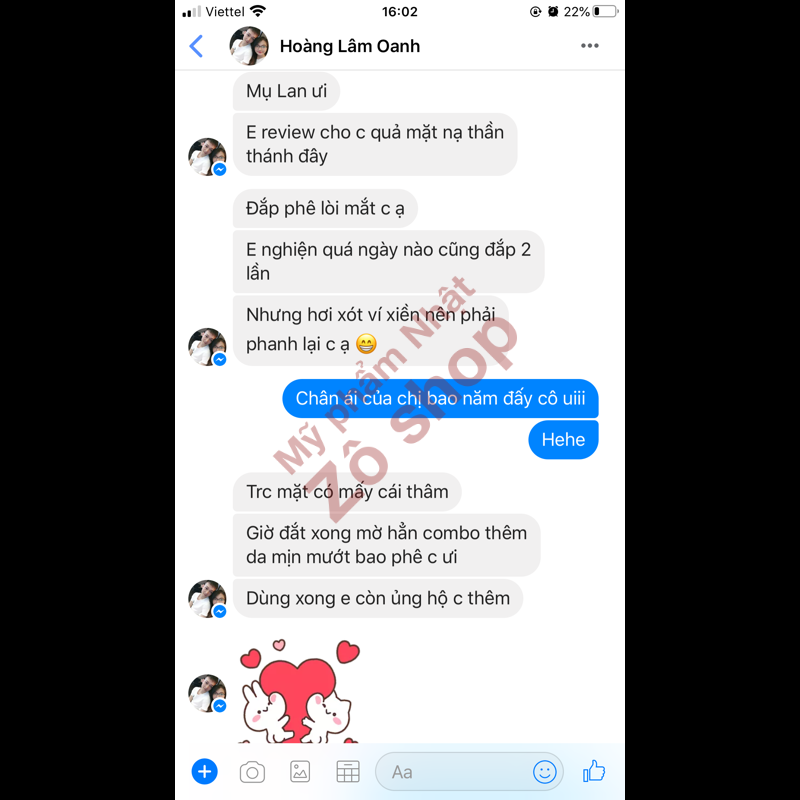The image size is (800, 800).
Task: Open the heart and bunnies sticker
Action: 300,692
